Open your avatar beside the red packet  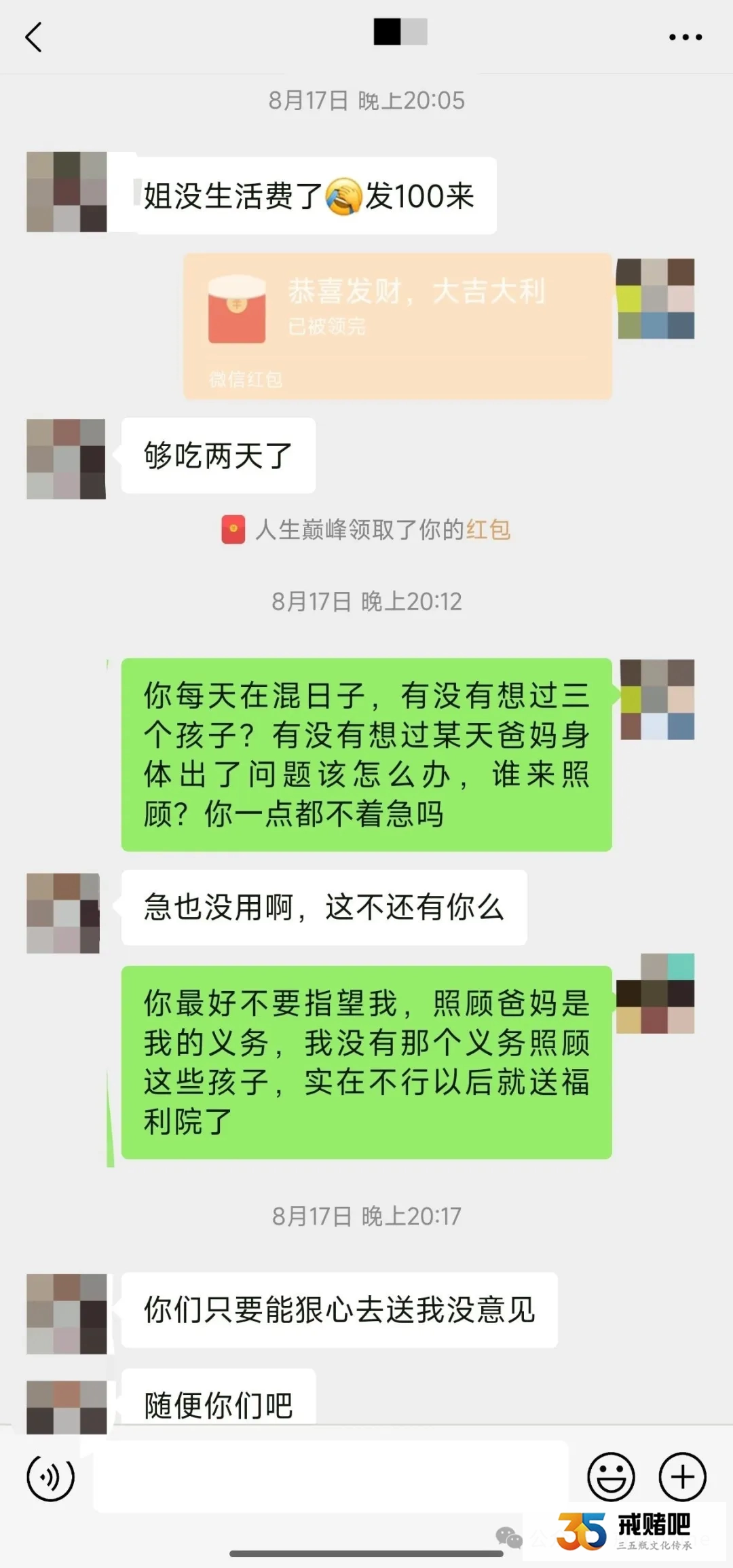(656, 299)
